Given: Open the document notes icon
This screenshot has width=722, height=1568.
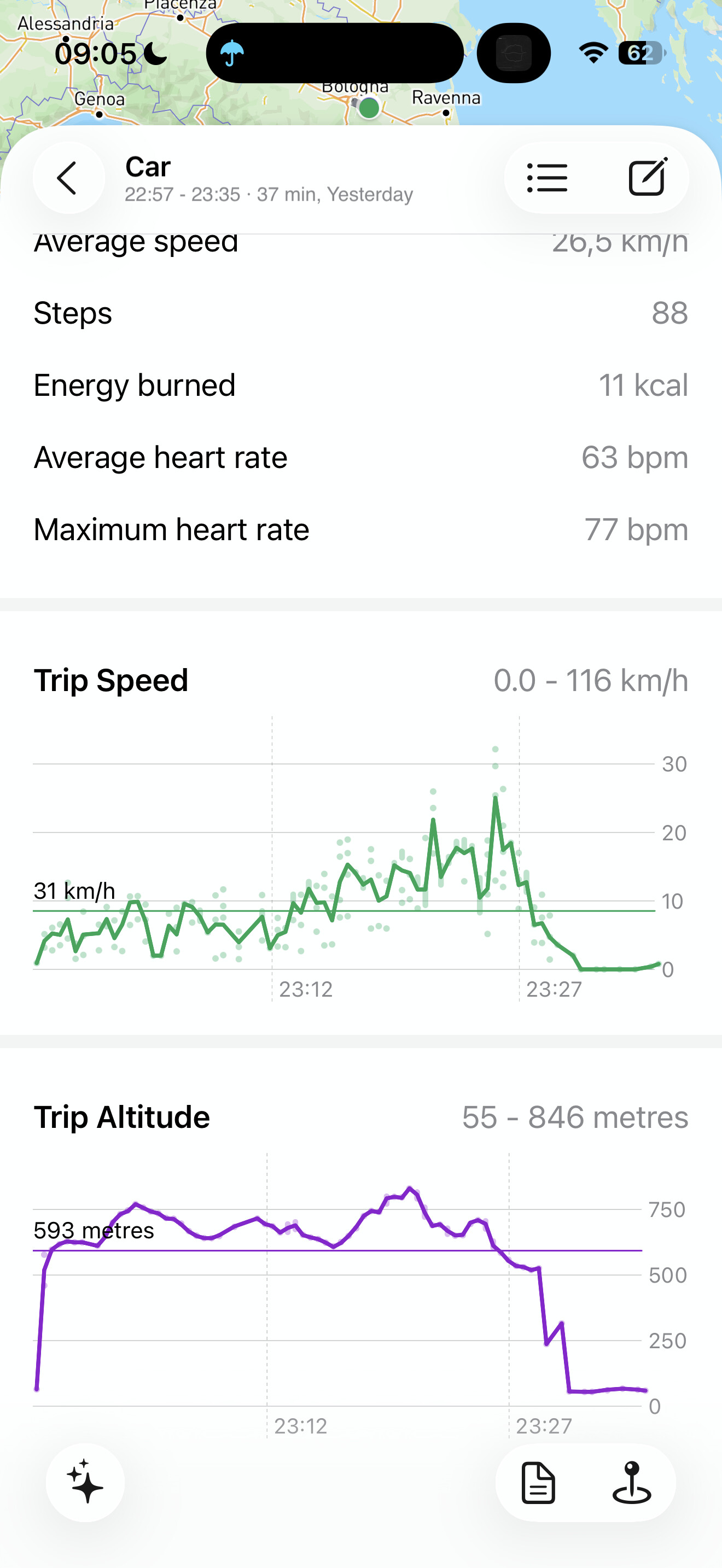Looking at the screenshot, I should point(539,1482).
